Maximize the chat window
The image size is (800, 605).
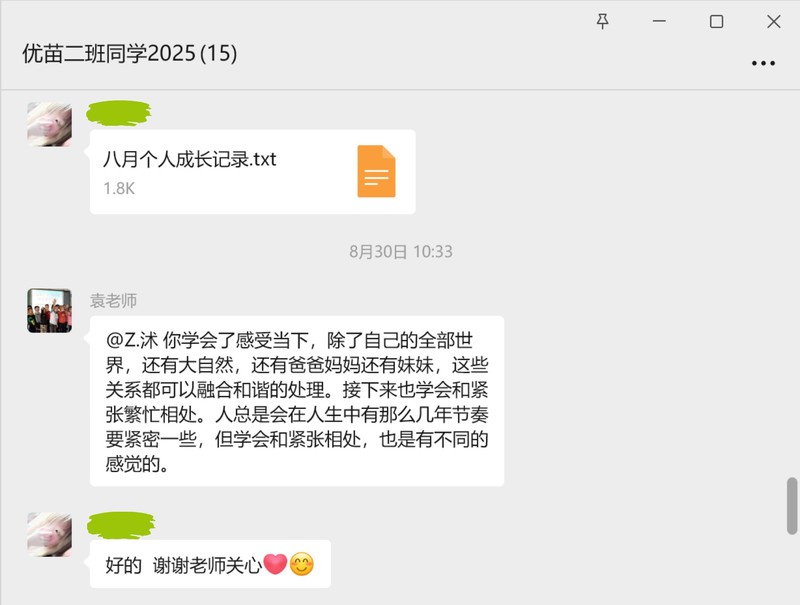point(716,21)
